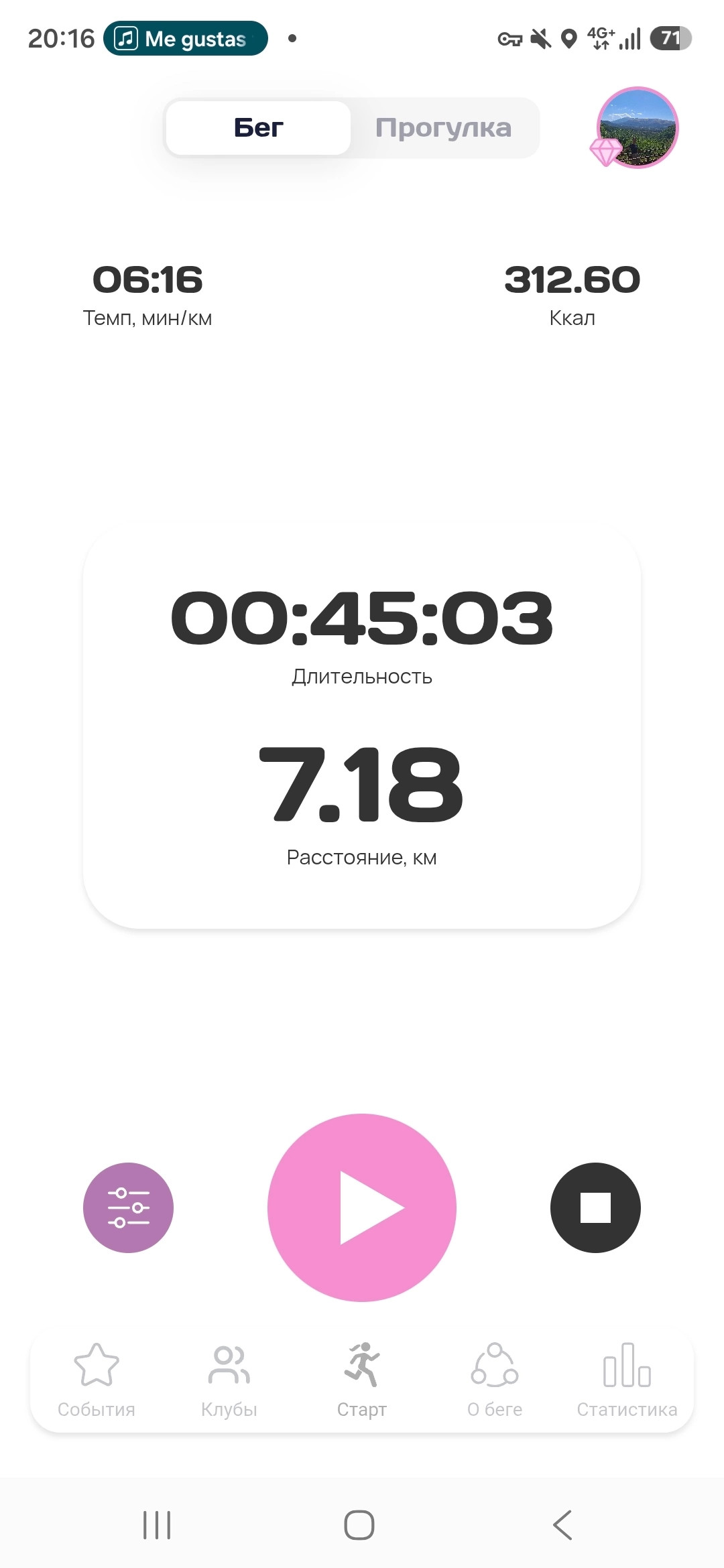Select the Бег mode tab
The width and height of the screenshot is (724, 1568).
point(258,127)
